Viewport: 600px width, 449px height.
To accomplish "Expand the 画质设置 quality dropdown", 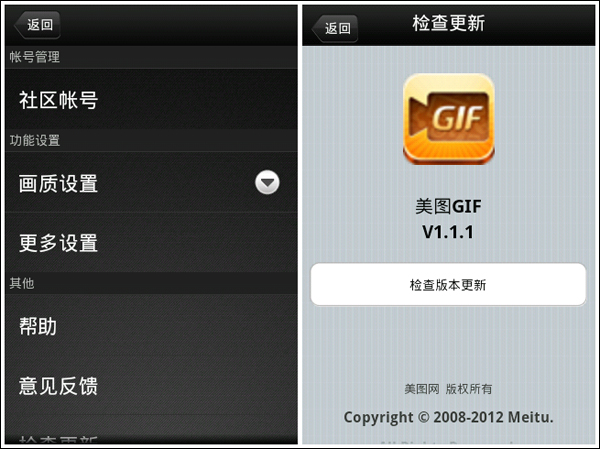I will (x=267, y=183).
